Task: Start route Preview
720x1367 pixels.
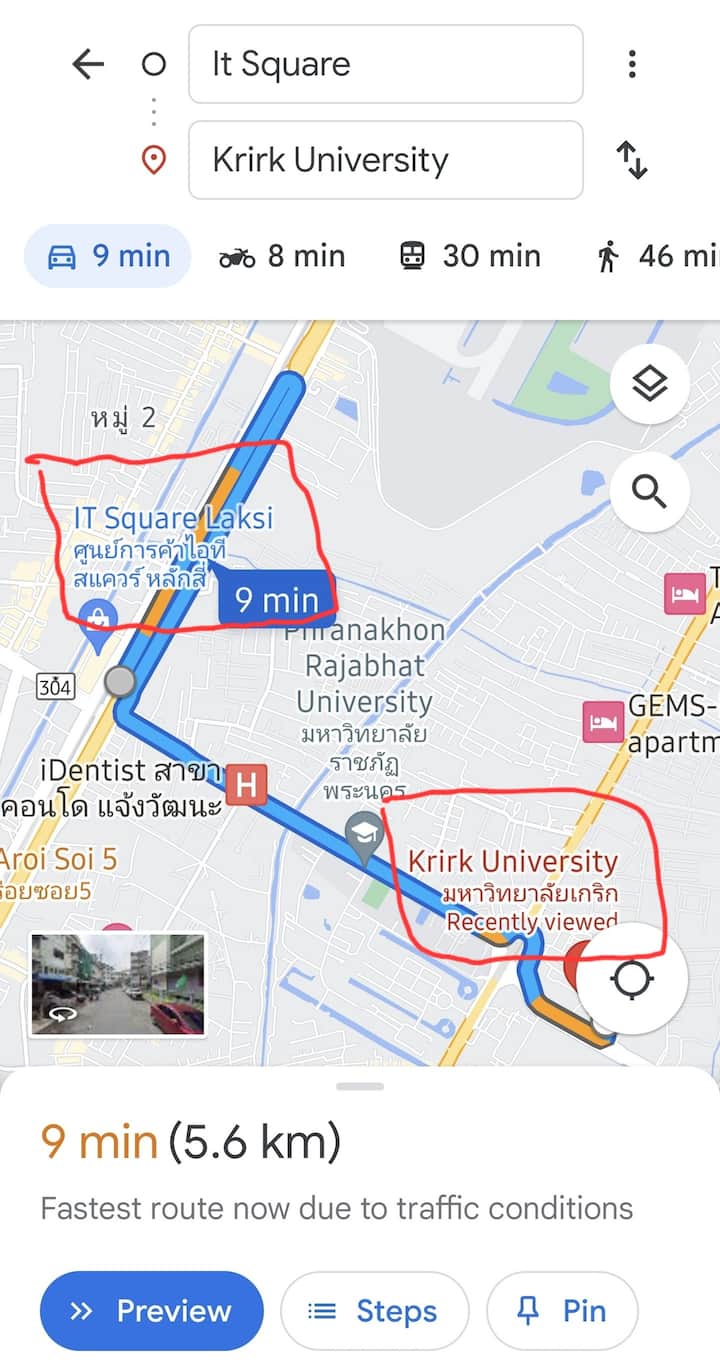Action: pyautogui.click(x=151, y=1311)
